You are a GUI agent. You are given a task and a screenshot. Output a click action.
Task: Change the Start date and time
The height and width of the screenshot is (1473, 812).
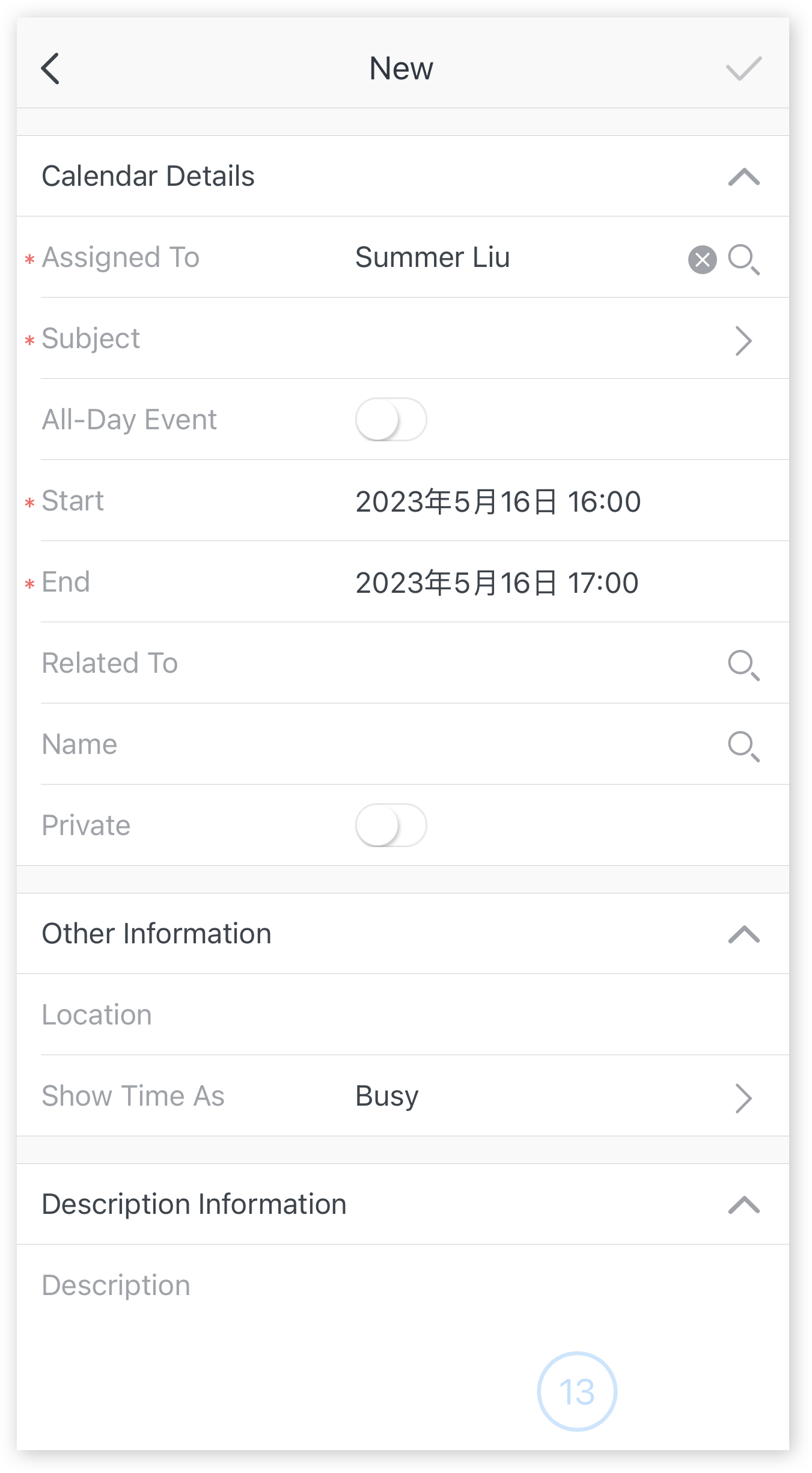(x=498, y=501)
